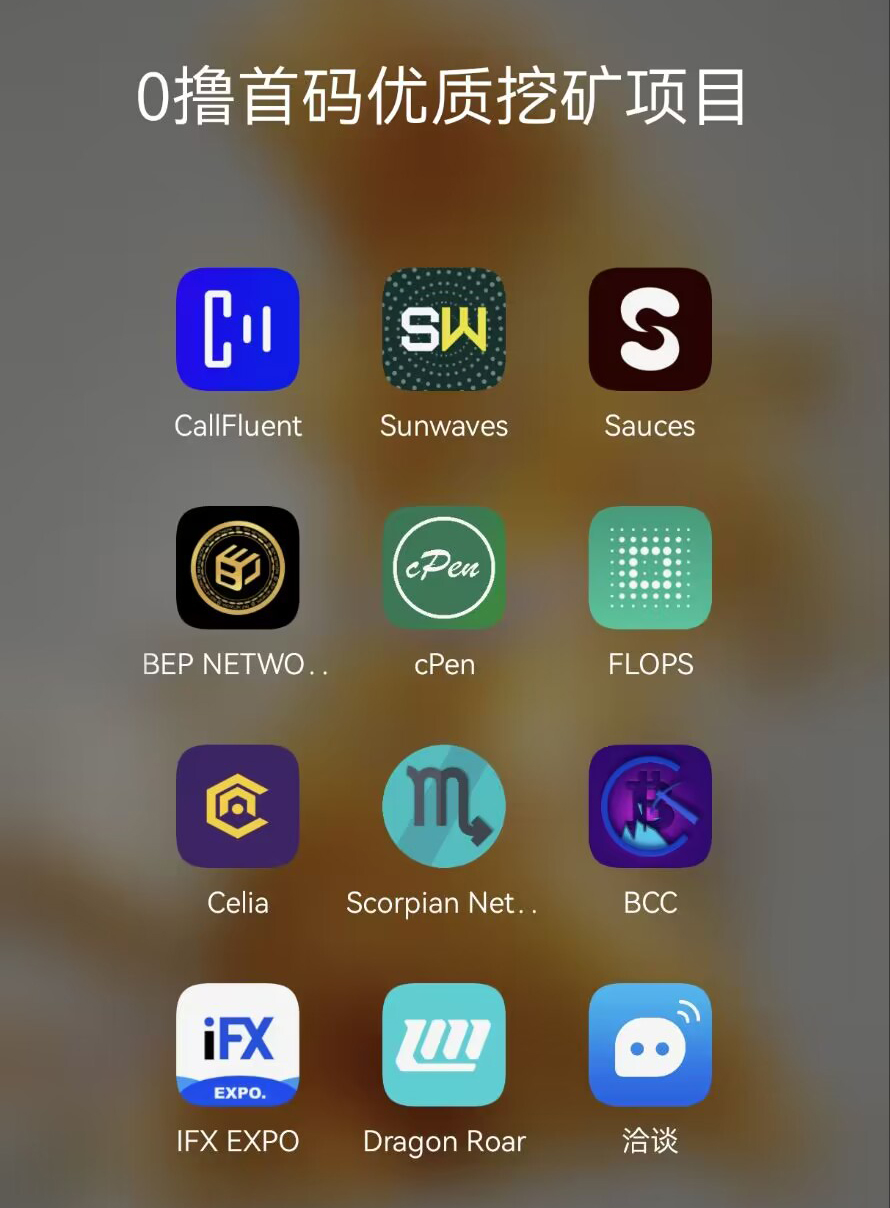Open the cPen app
This screenshot has width=890, height=1208.
[444, 567]
